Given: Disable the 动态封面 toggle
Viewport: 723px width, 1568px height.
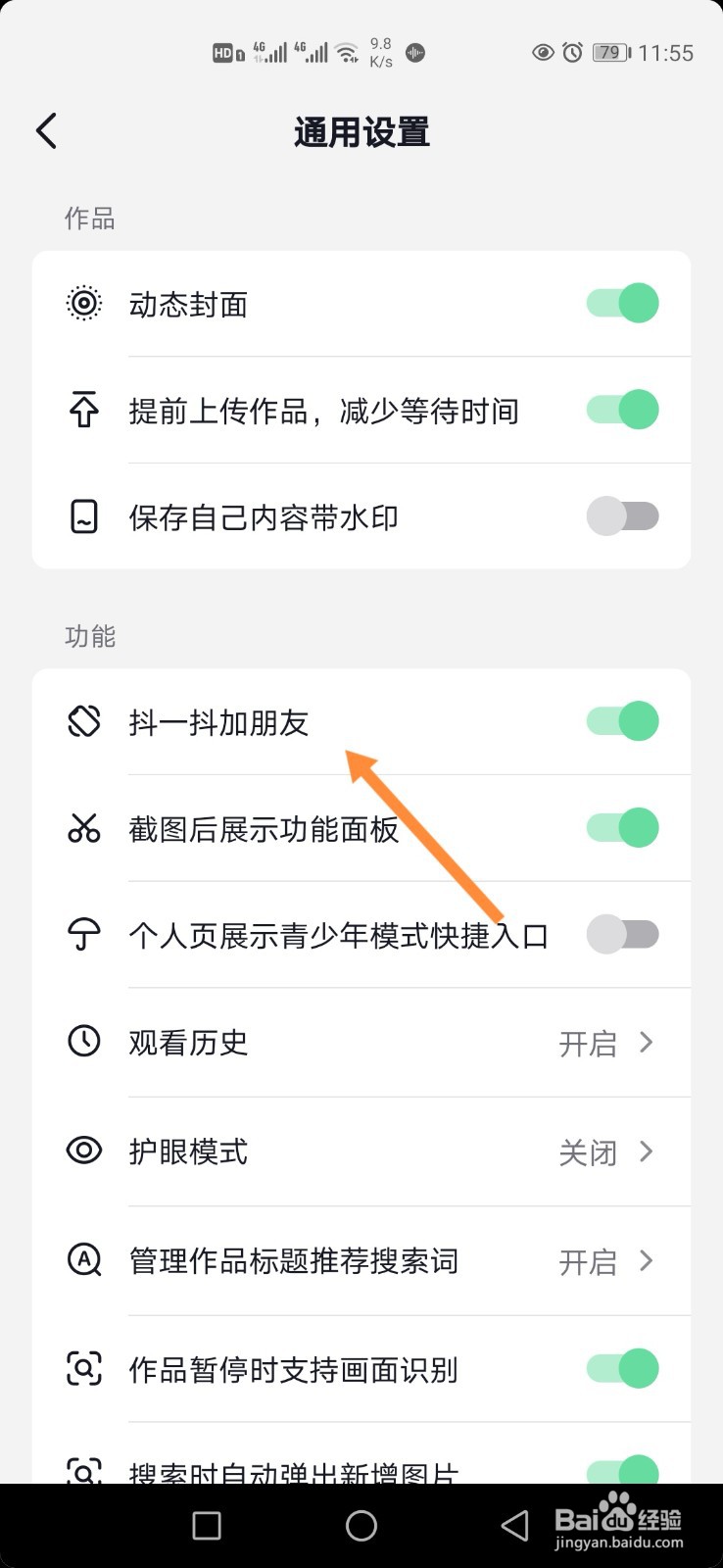Looking at the screenshot, I should 621,304.
